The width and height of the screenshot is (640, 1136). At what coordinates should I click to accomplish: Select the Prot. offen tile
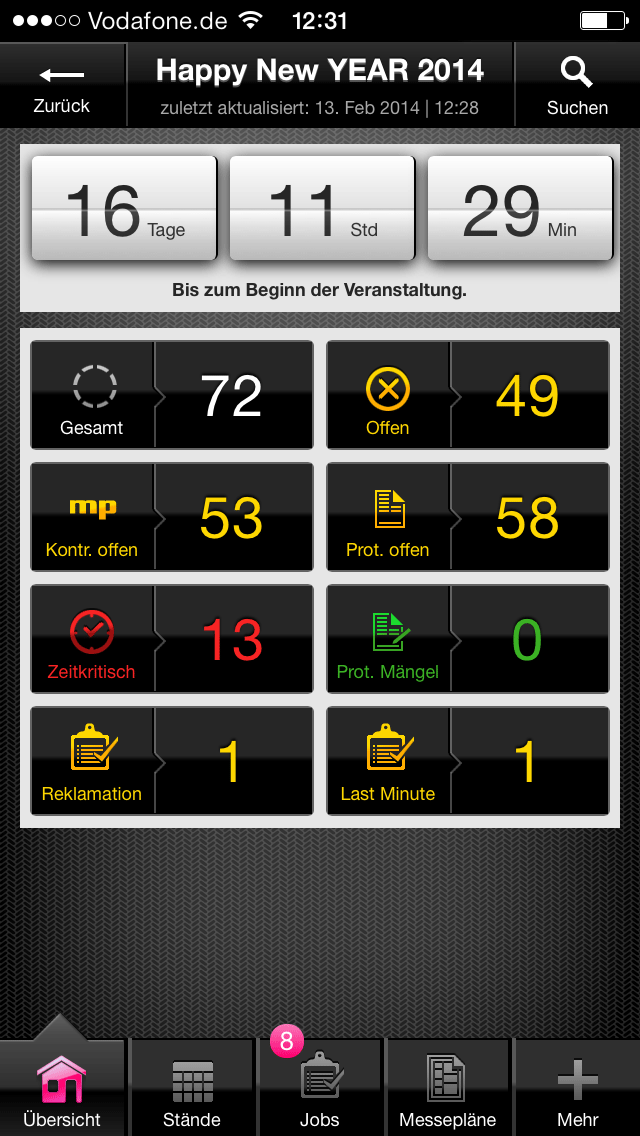tap(468, 517)
